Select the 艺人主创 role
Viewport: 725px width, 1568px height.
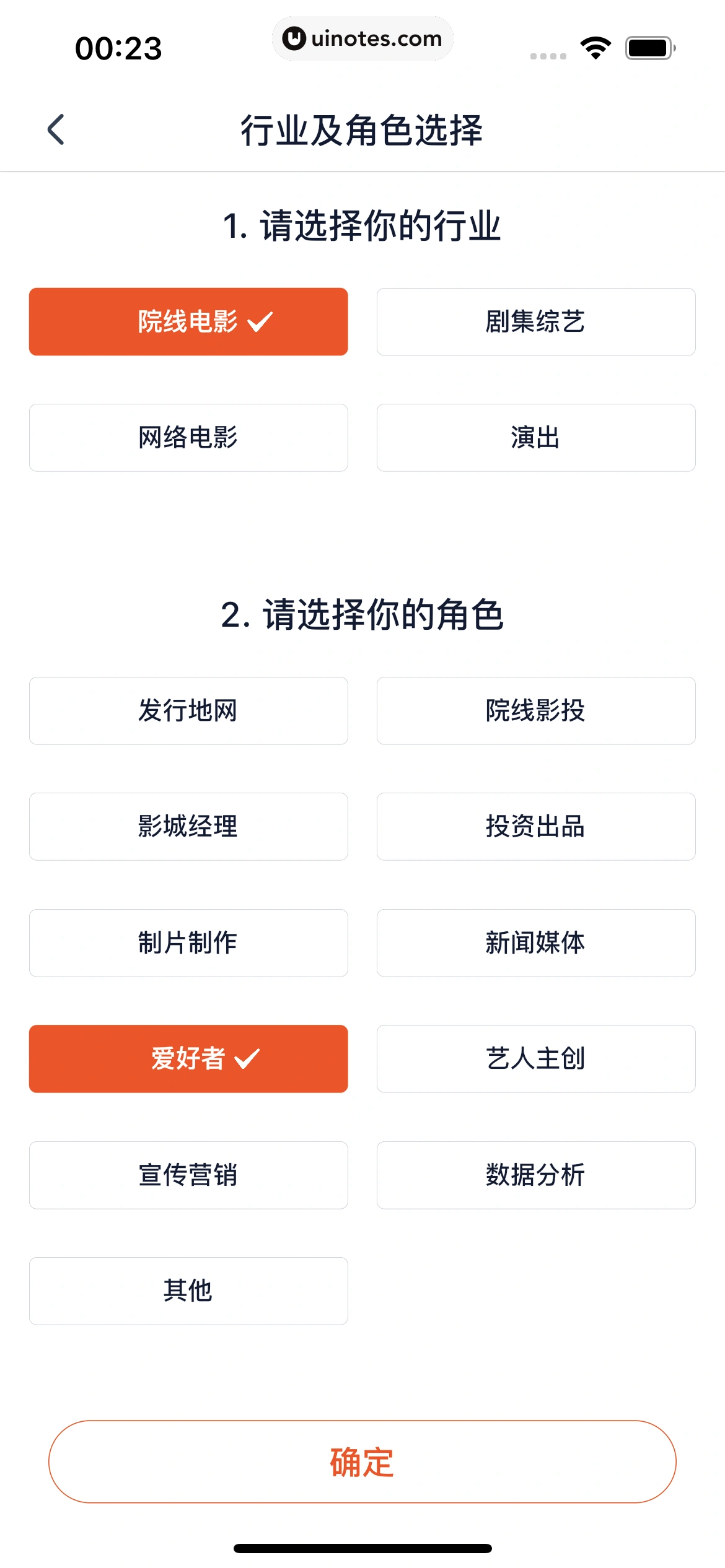(x=535, y=1058)
